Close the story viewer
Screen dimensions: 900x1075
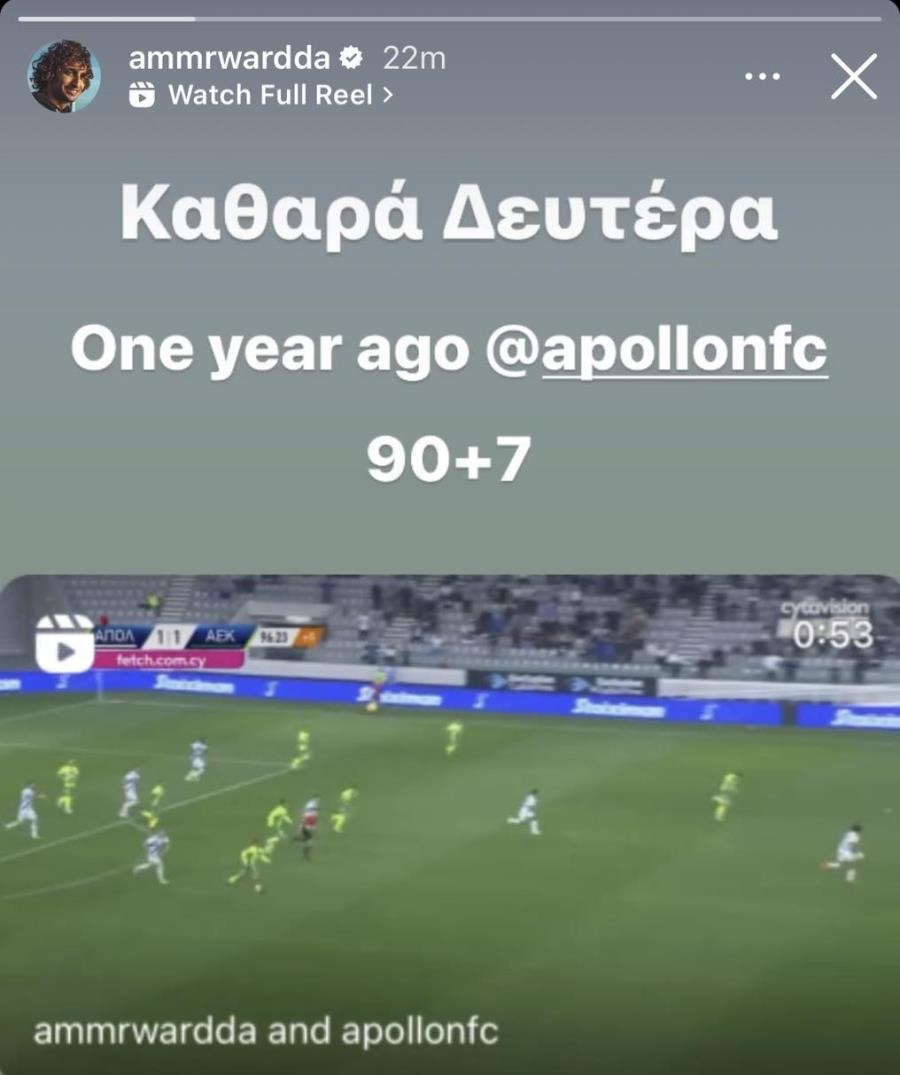853,77
